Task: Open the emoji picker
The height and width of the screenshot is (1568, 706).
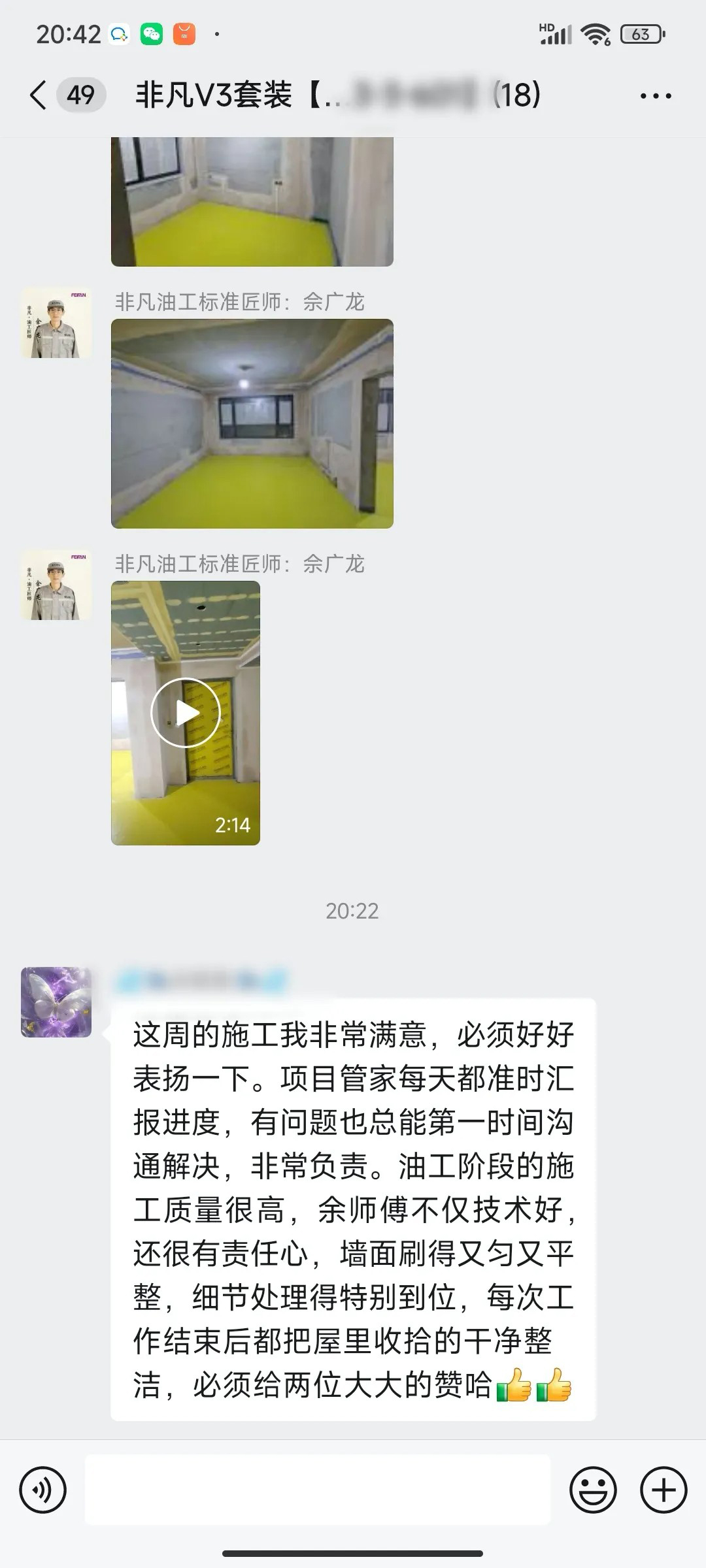Action: [x=593, y=1490]
